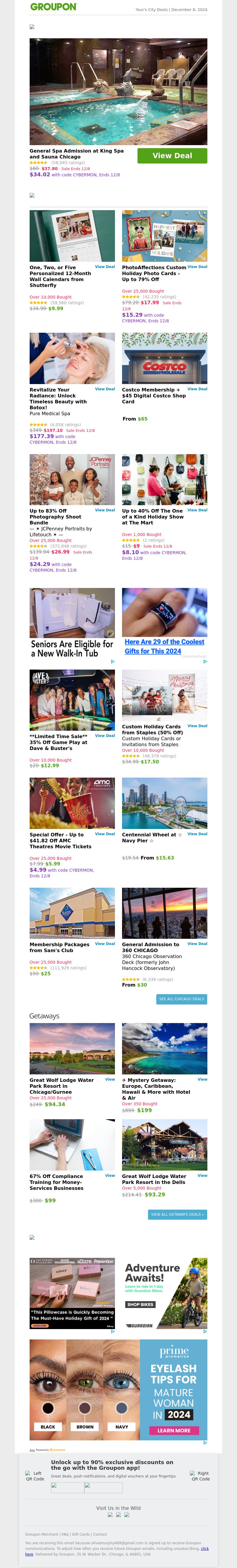View the PhotoAffections holiday photo cards deal

pyautogui.click(x=197, y=267)
